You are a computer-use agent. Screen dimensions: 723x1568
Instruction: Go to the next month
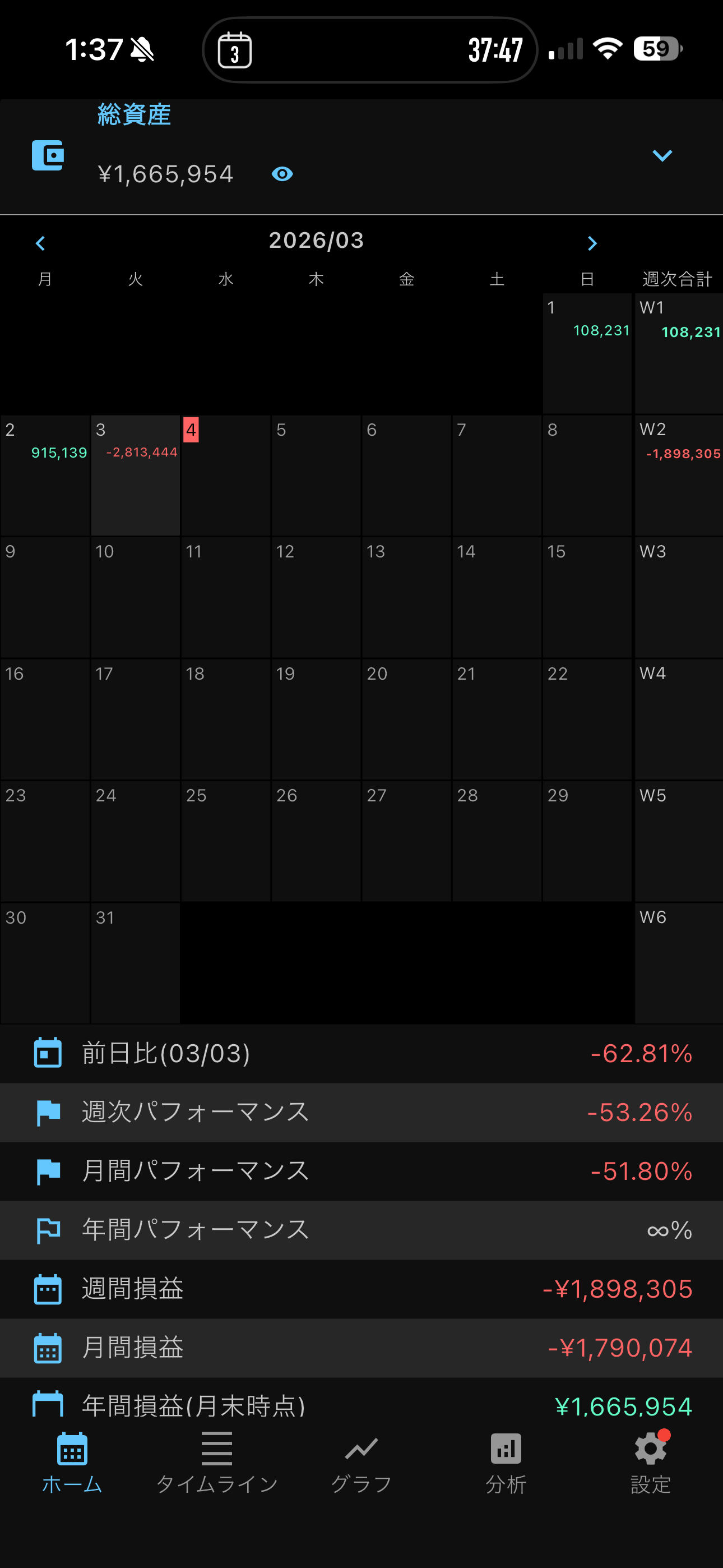tap(591, 243)
